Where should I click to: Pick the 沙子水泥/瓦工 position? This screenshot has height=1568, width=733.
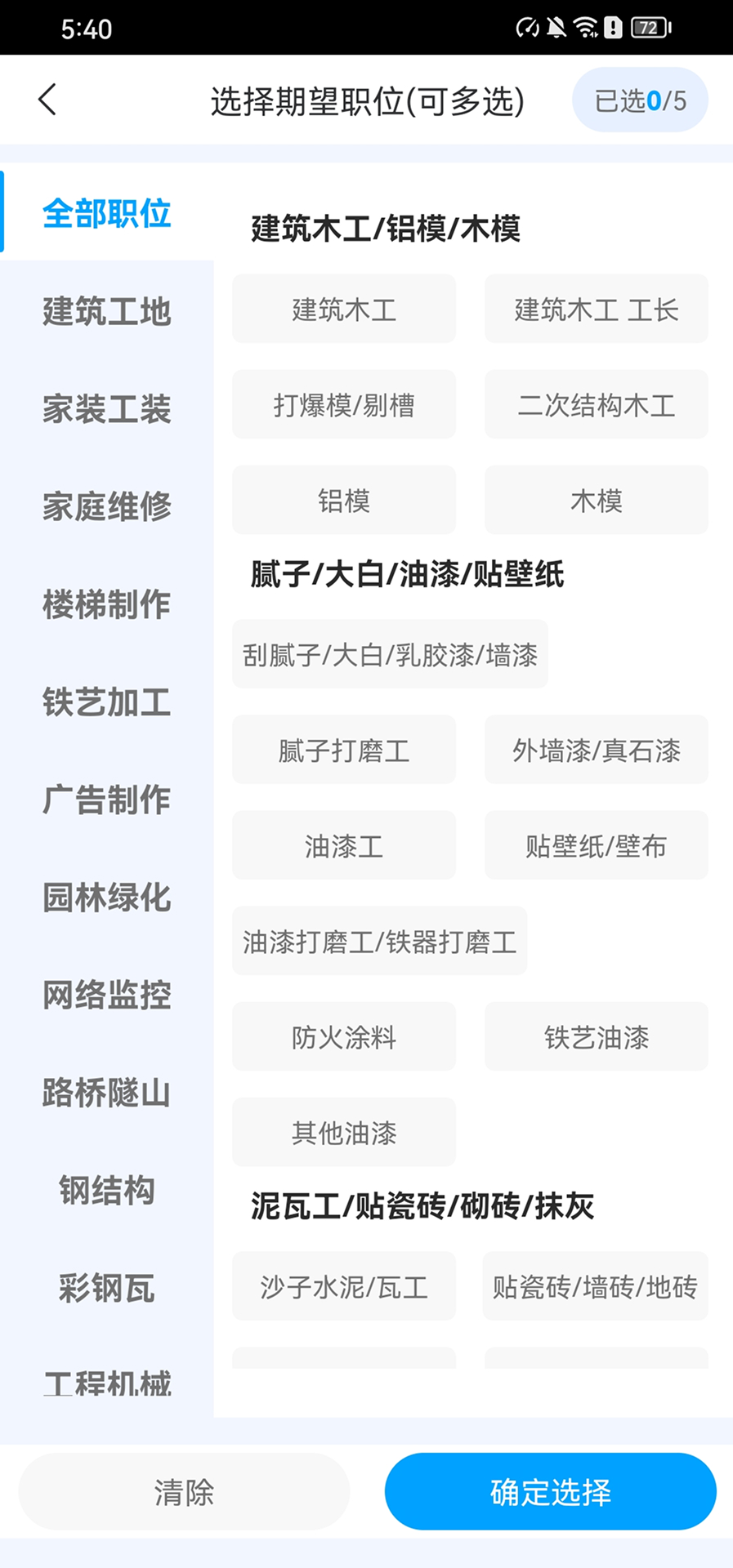pos(344,1286)
